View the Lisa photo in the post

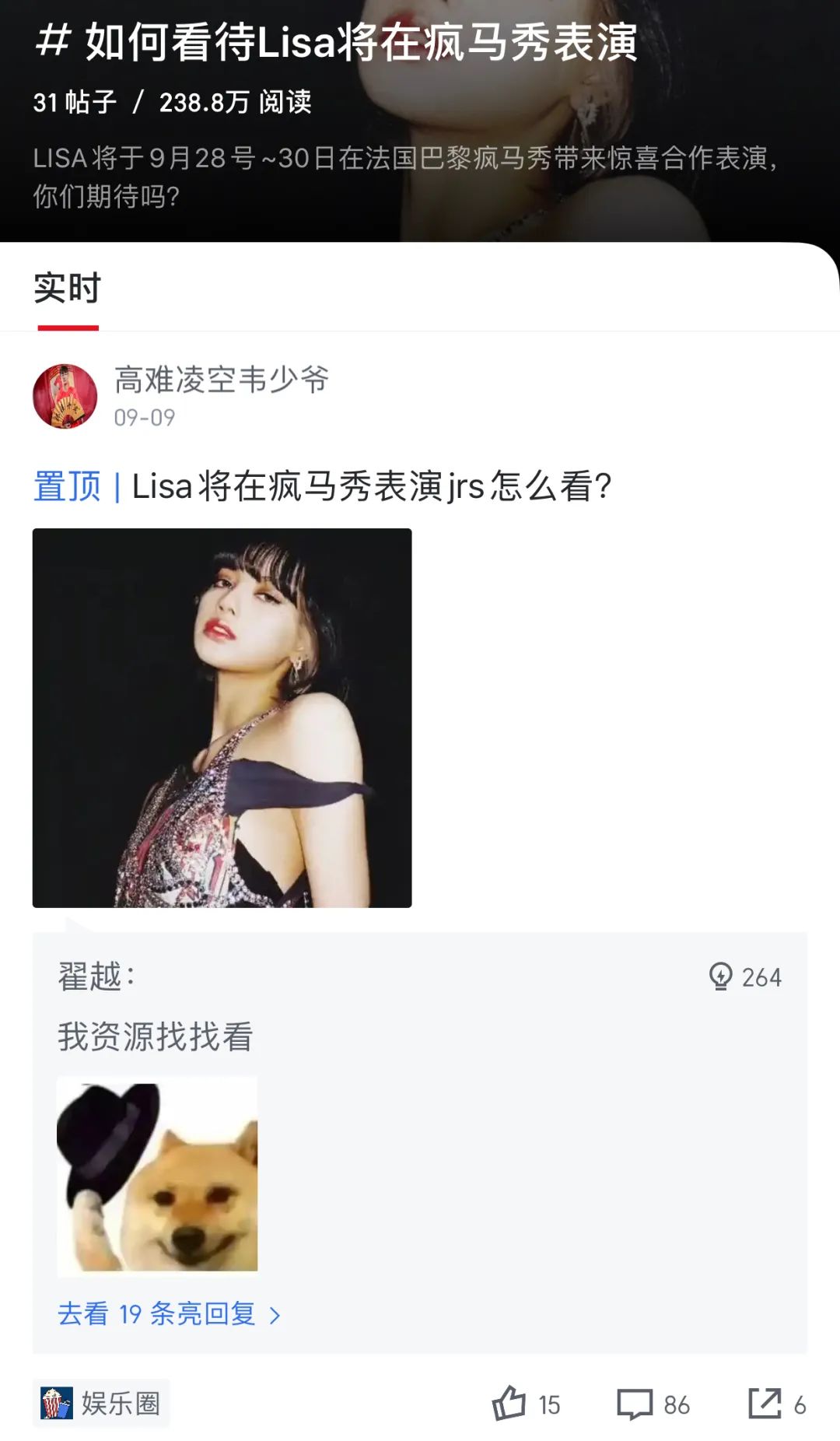pyautogui.click(x=222, y=717)
